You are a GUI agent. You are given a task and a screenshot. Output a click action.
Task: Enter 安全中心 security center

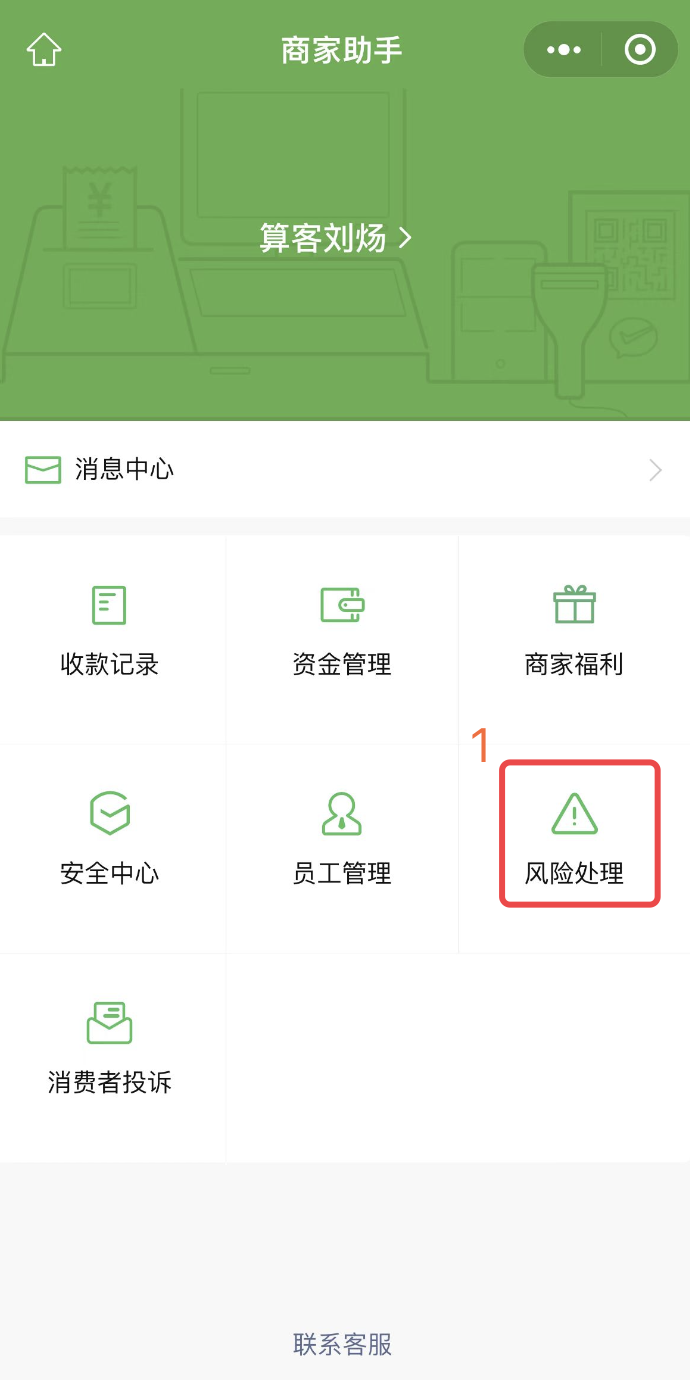click(110, 840)
